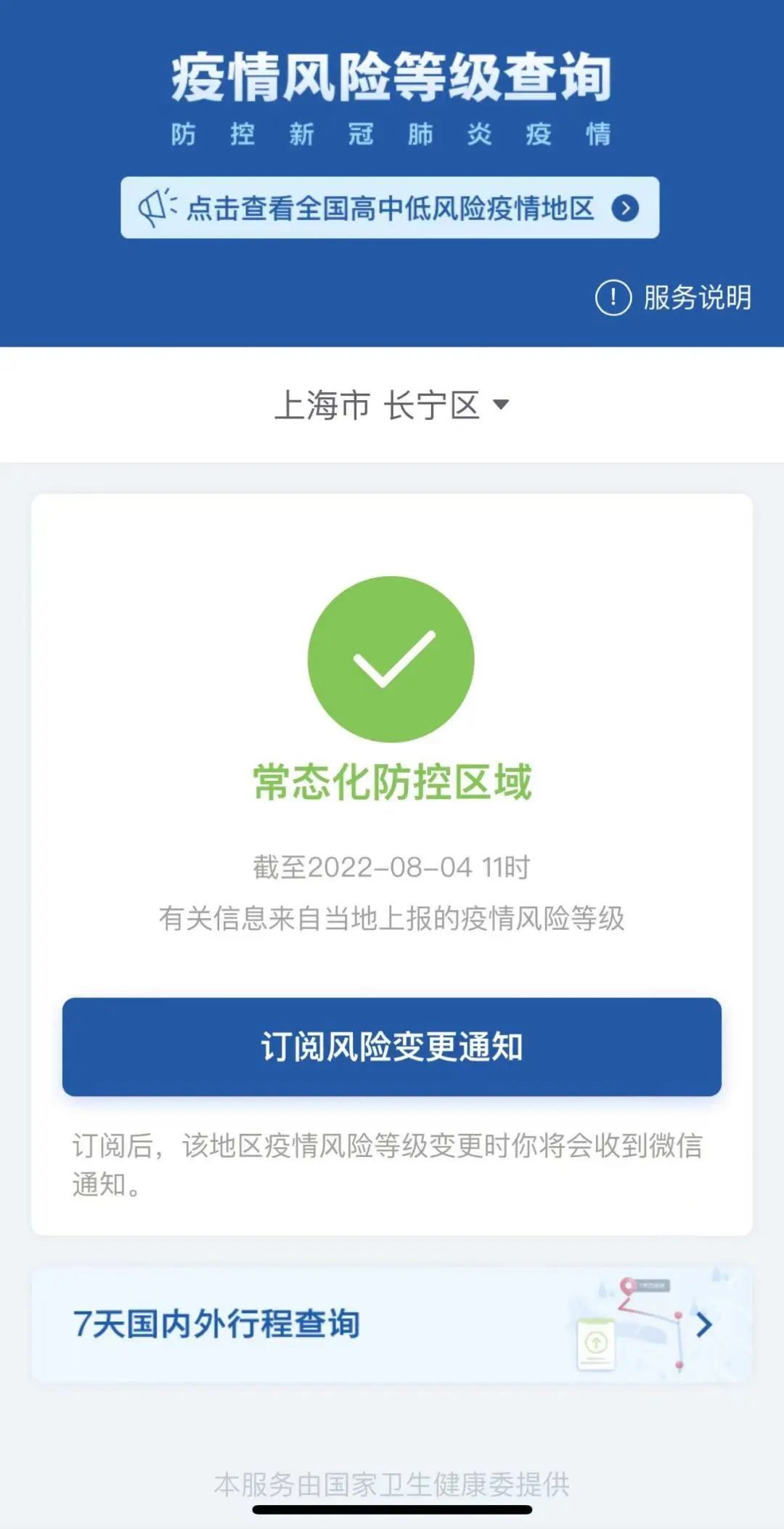Tap 订阅风险变更通知 subscribe button
Viewport: 784px width, 1529px height.
click(x=391, y=1047)
